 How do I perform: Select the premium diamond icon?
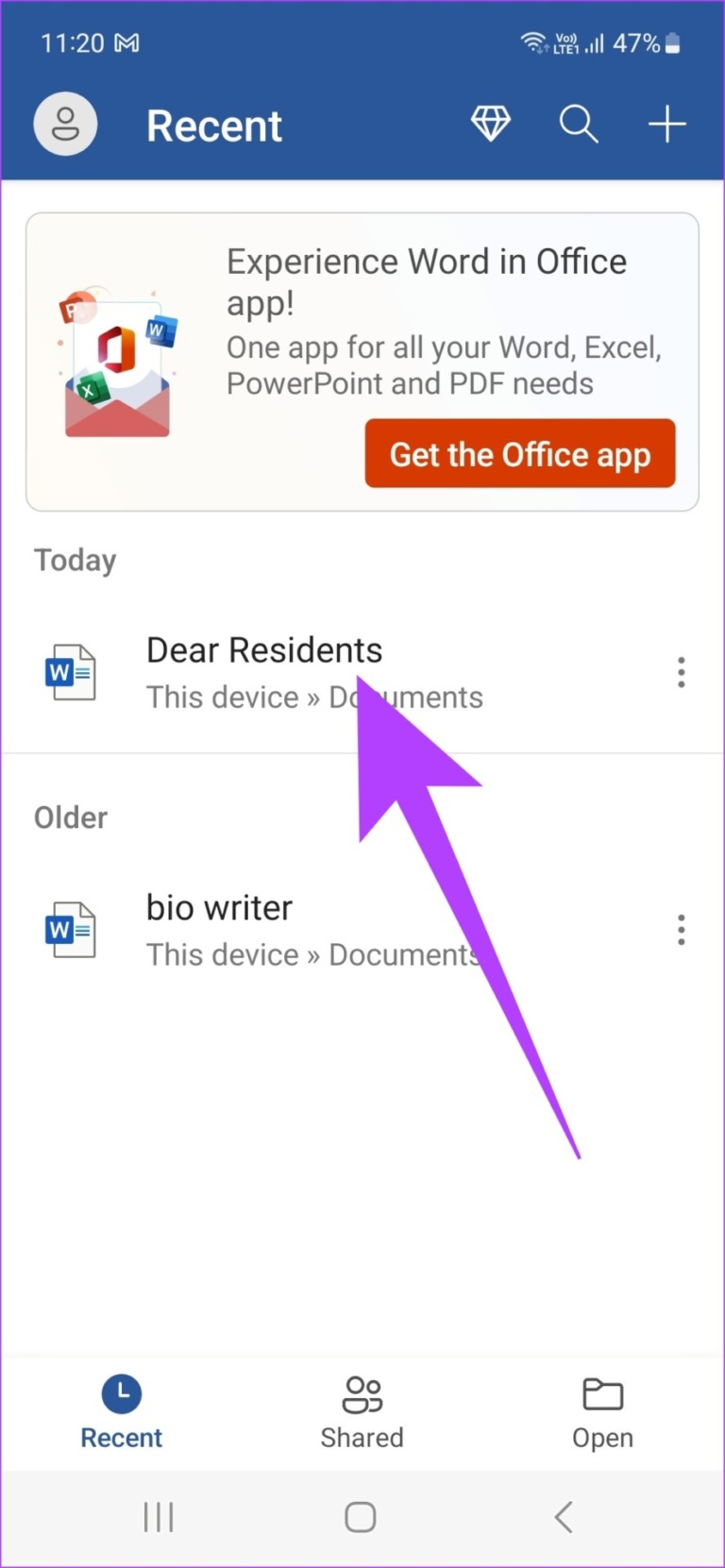pyautogui.click(x=491, y=124)
